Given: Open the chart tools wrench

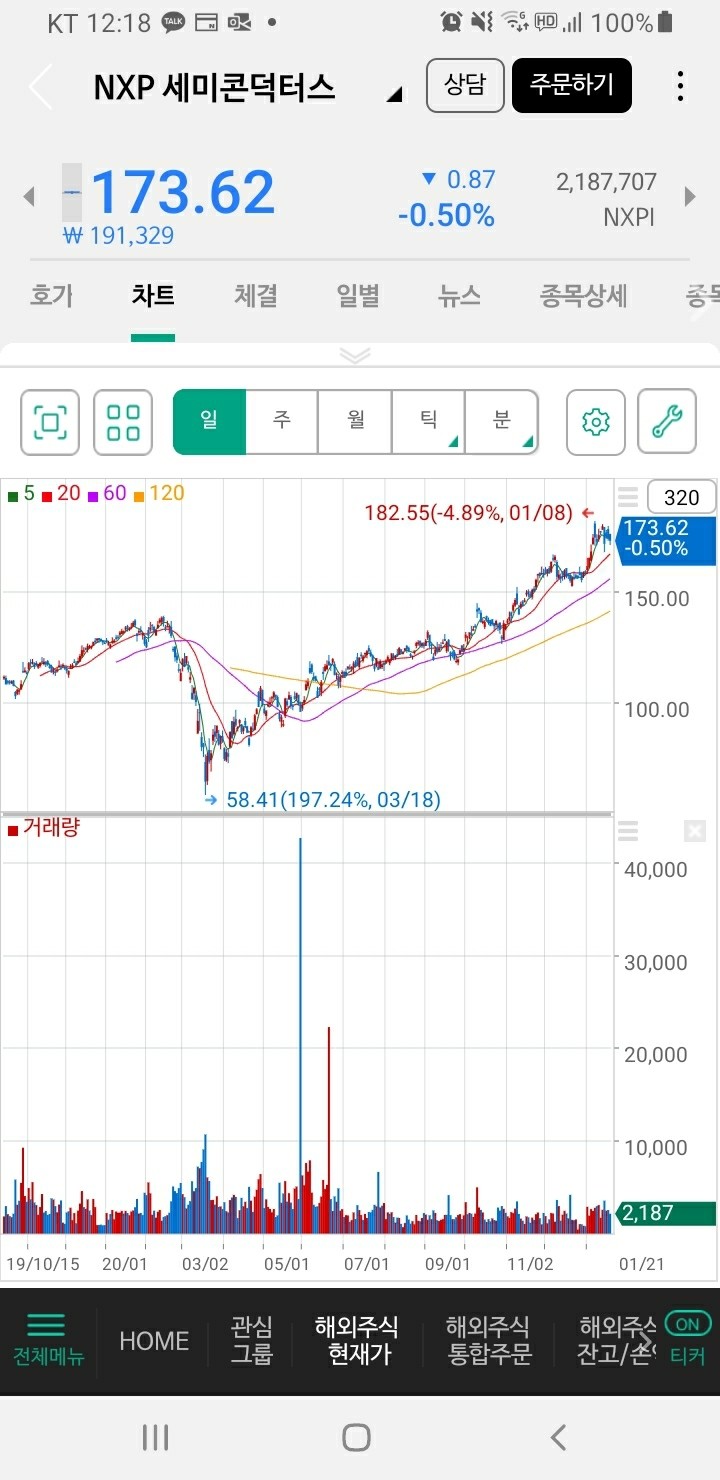Looking at the screenshot, I should [667, 422].
